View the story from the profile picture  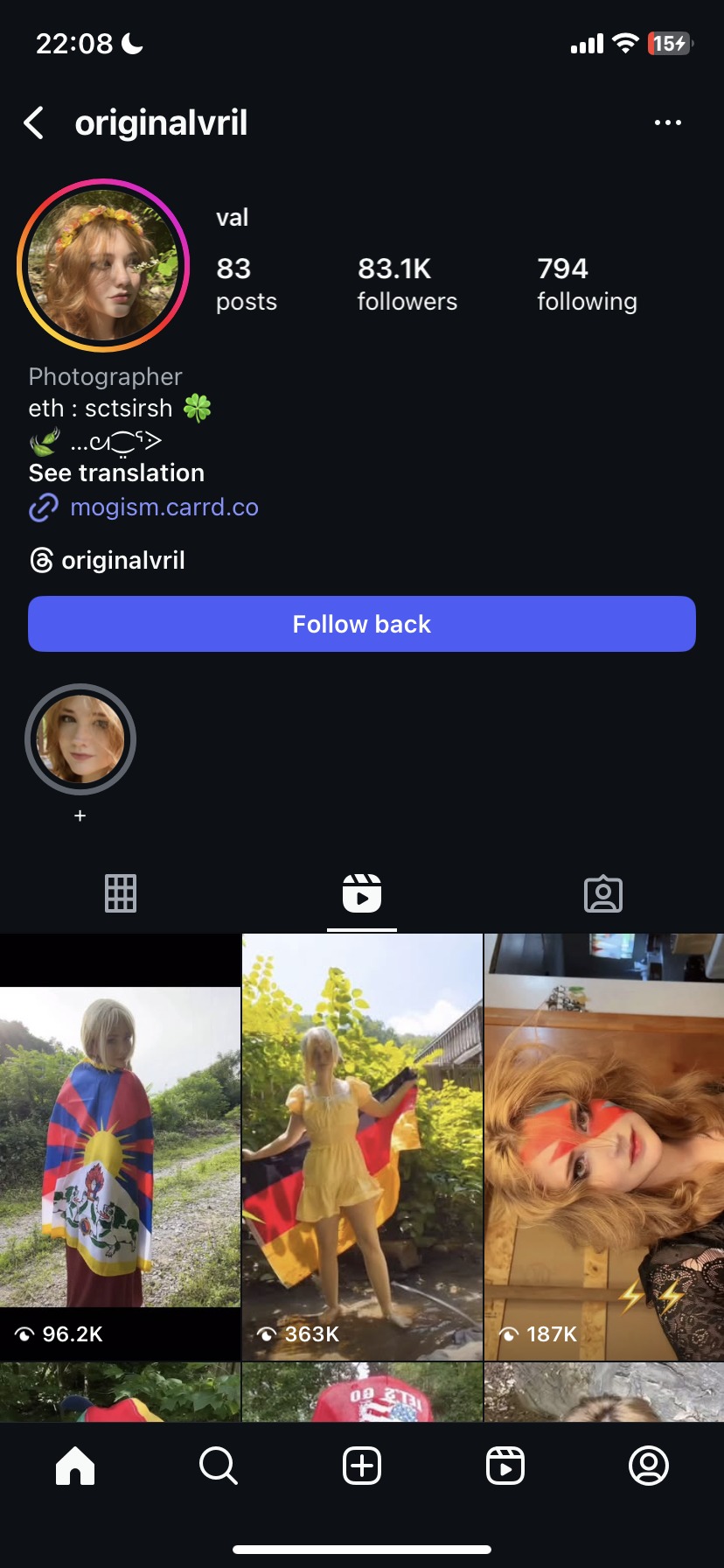tap(103, 266)
